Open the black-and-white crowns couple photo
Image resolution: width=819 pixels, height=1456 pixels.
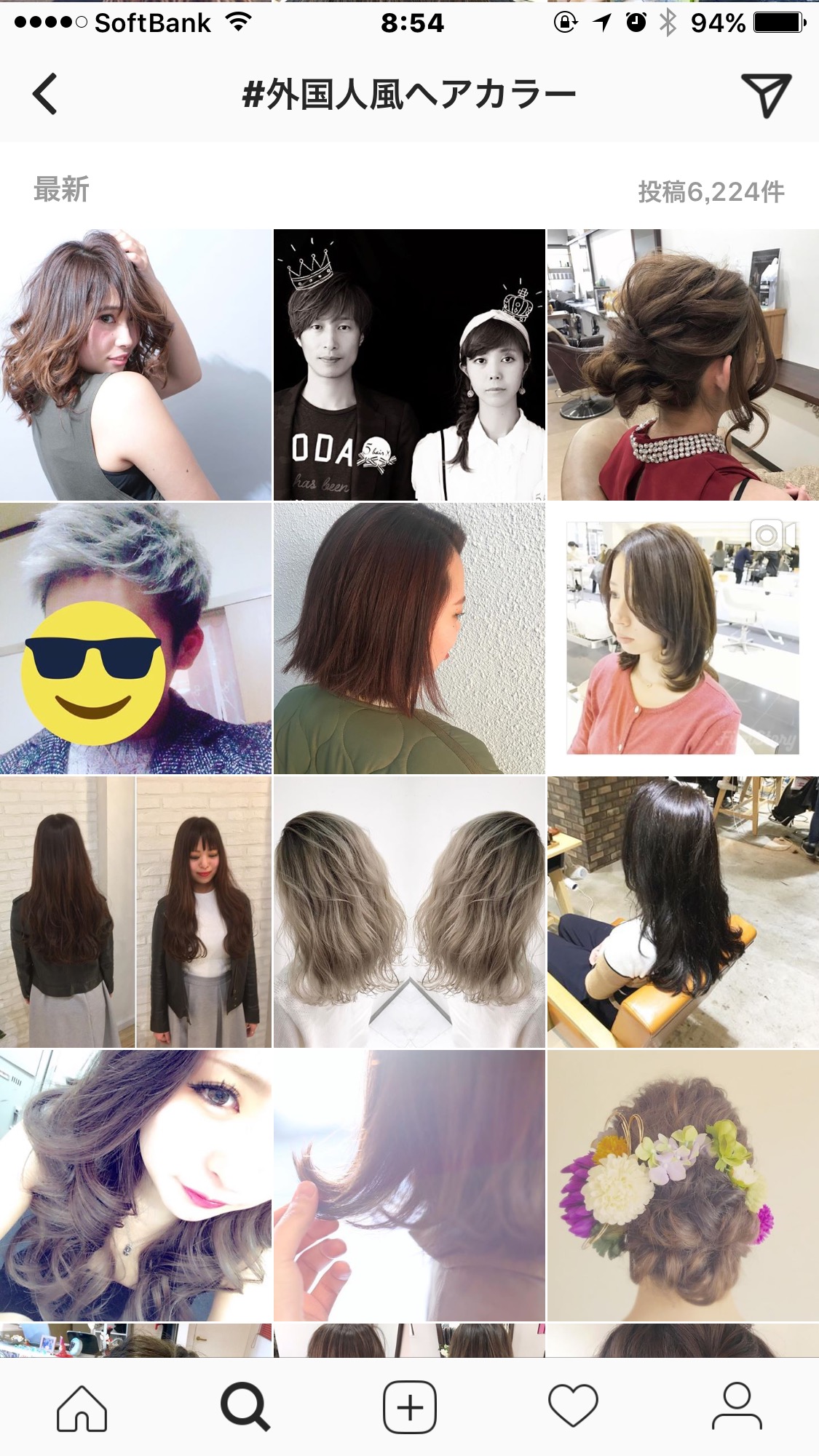[409, 365]
